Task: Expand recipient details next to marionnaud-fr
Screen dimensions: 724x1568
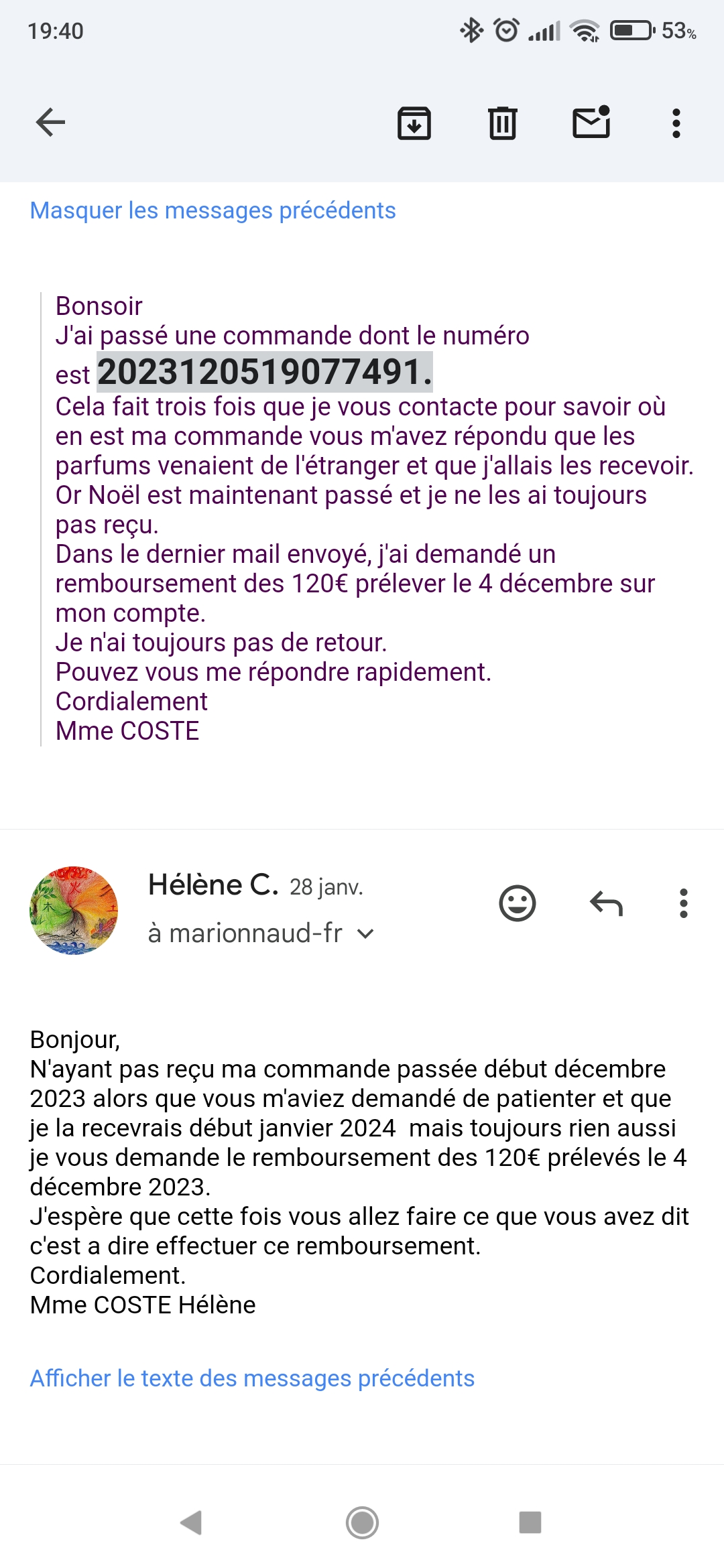Action: pos(365,933)
